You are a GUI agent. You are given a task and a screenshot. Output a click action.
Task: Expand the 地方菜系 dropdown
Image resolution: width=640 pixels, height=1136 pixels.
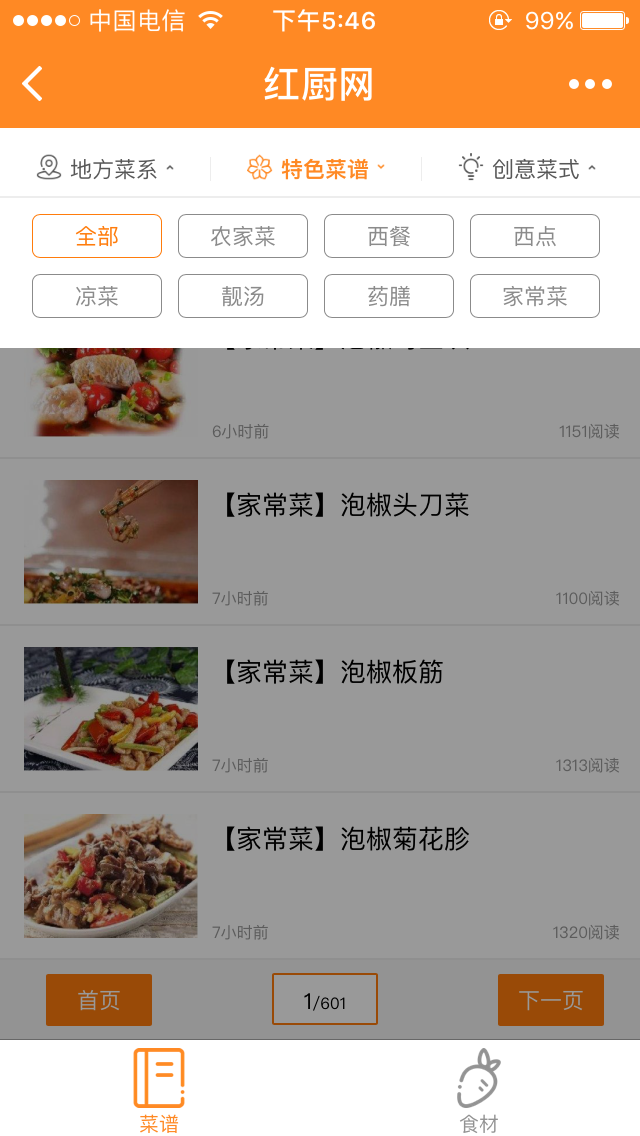pos(106,168)
